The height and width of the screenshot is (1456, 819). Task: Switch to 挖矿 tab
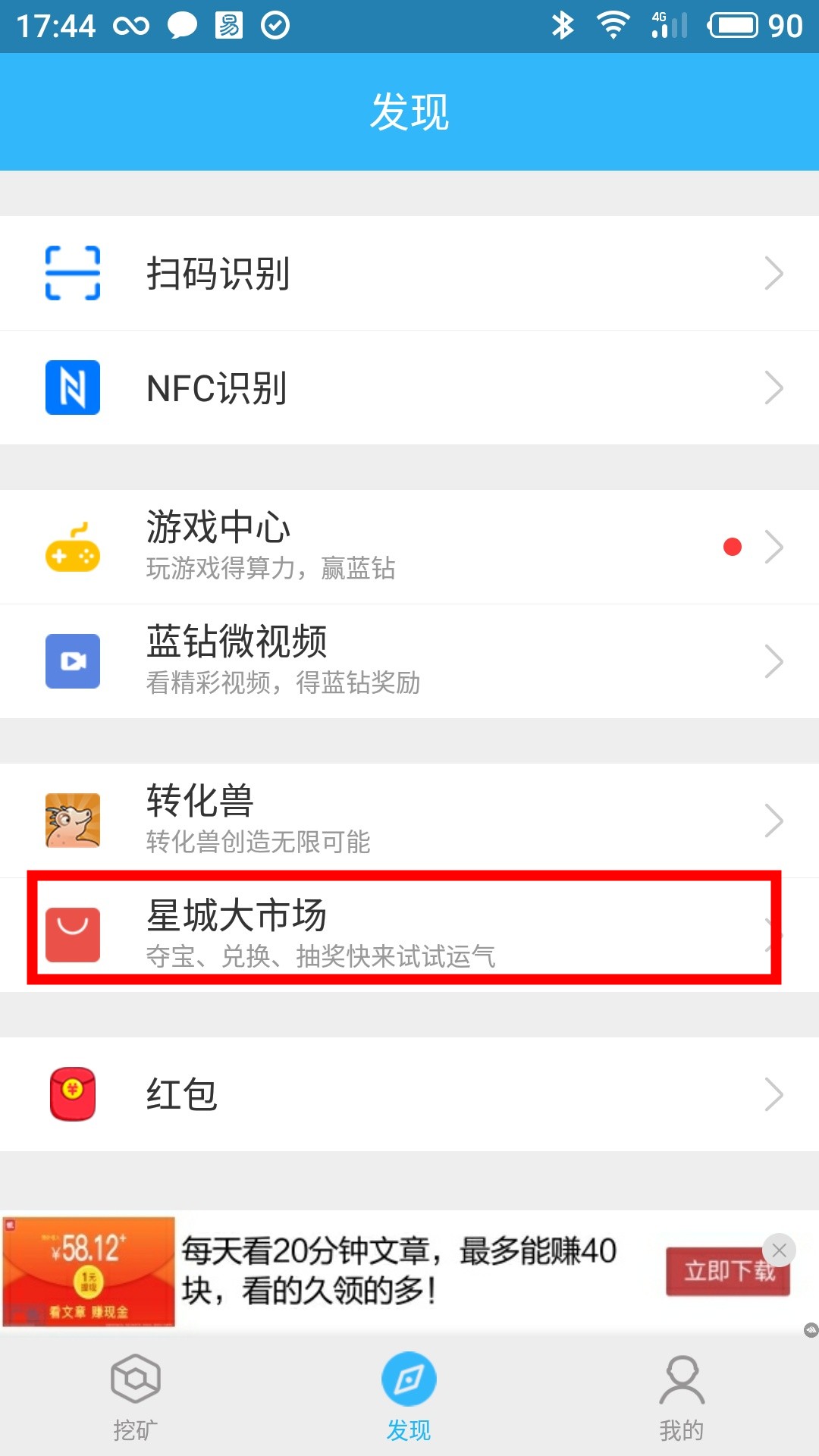point(136,1397)
